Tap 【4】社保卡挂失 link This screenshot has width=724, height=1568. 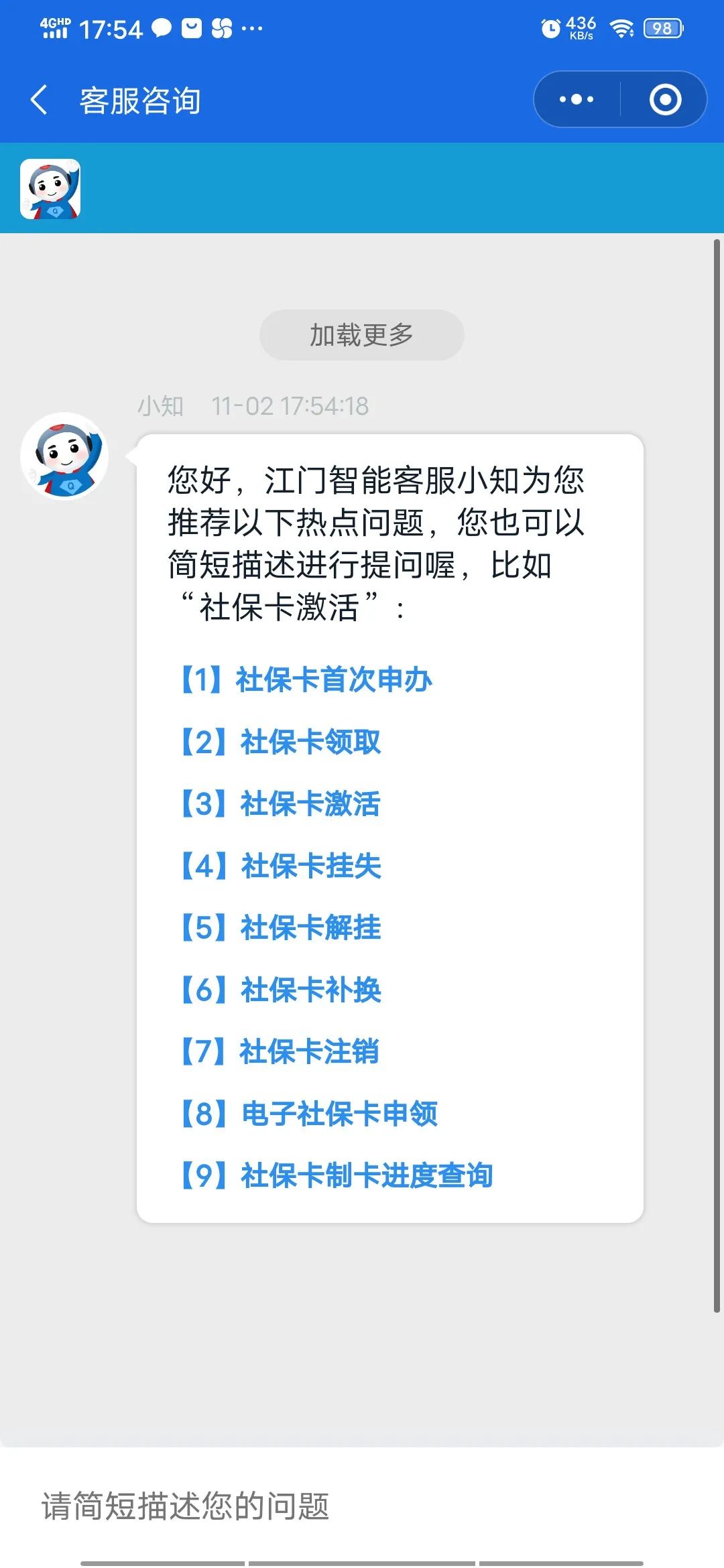pyautogui.click(x=280, y=866)
